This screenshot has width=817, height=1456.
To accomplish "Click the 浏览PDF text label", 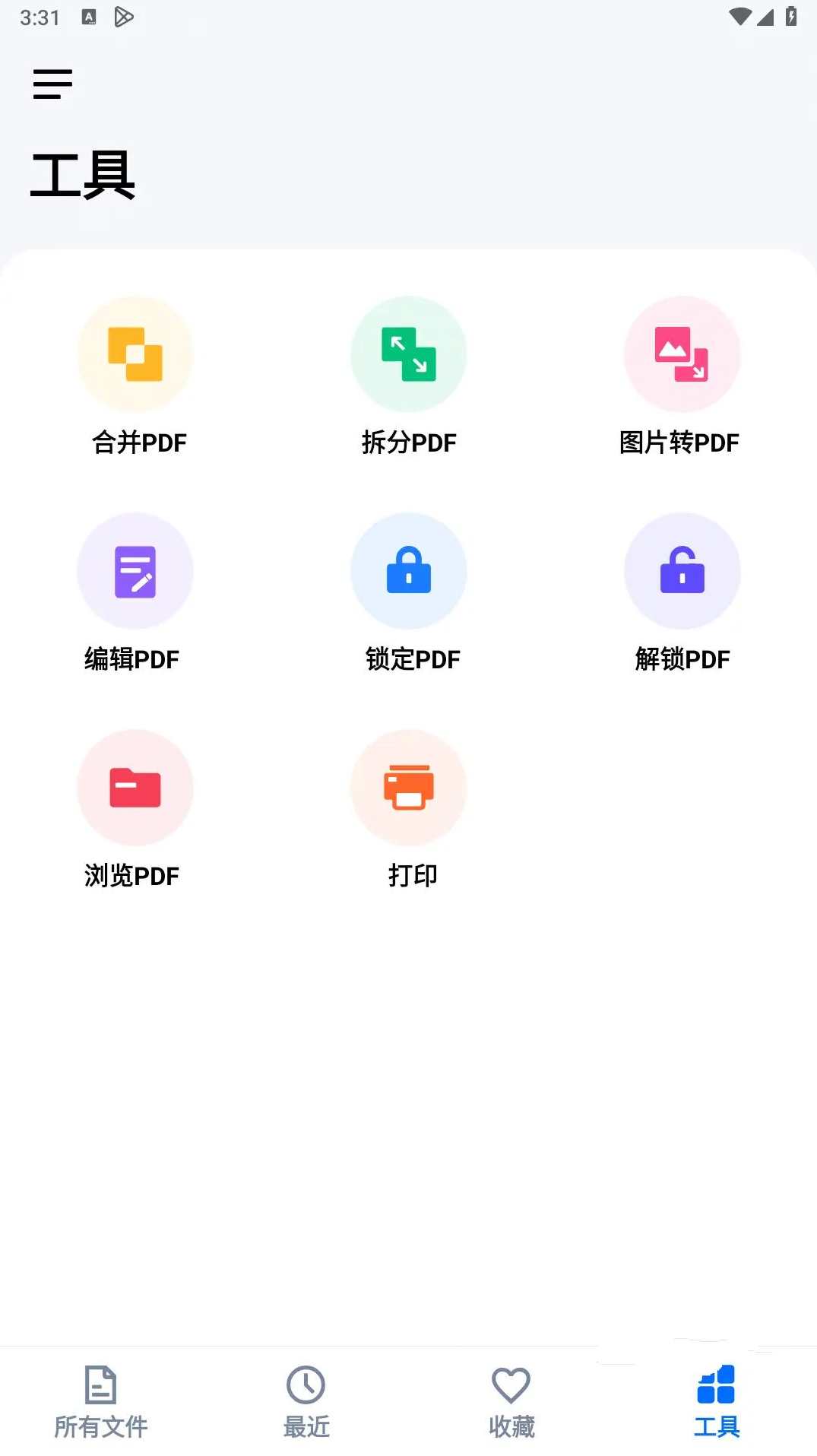I will point(131,875).
